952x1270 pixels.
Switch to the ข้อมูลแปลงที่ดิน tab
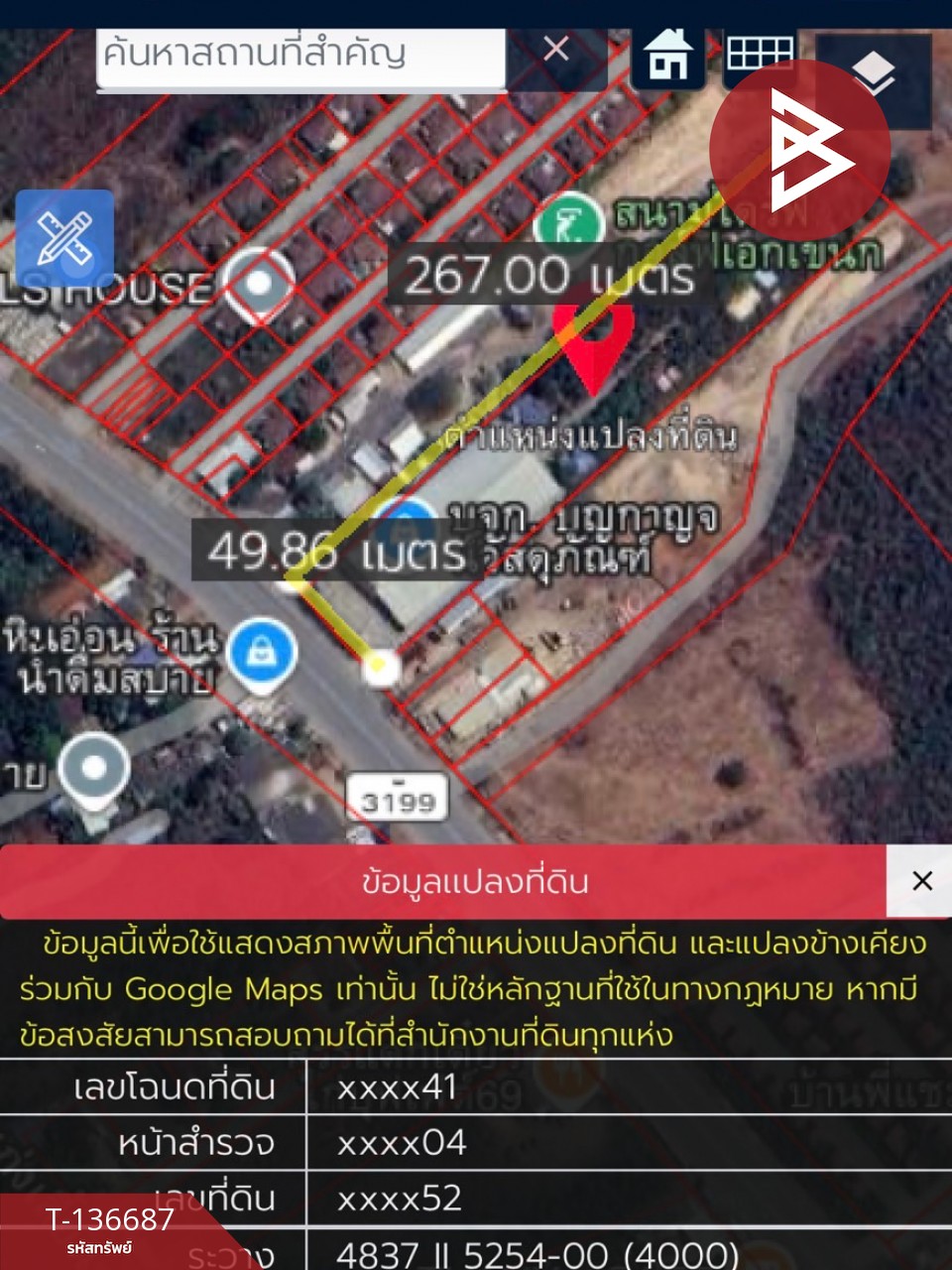pyautogui.click(x=476, y=881)
